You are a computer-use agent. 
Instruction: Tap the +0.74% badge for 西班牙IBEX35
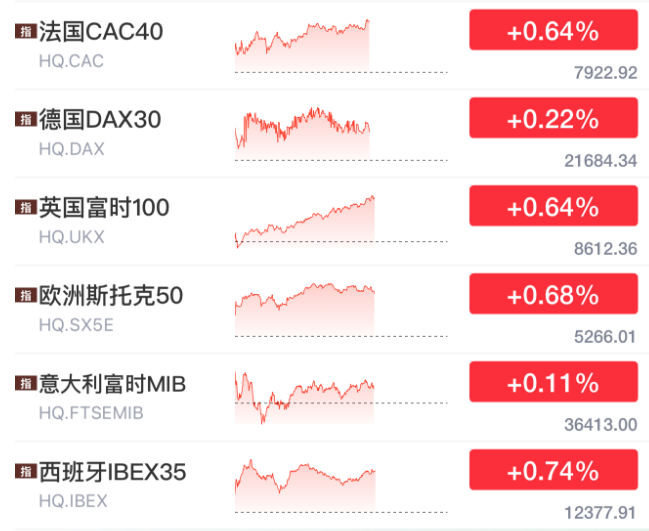coord(552,471)
